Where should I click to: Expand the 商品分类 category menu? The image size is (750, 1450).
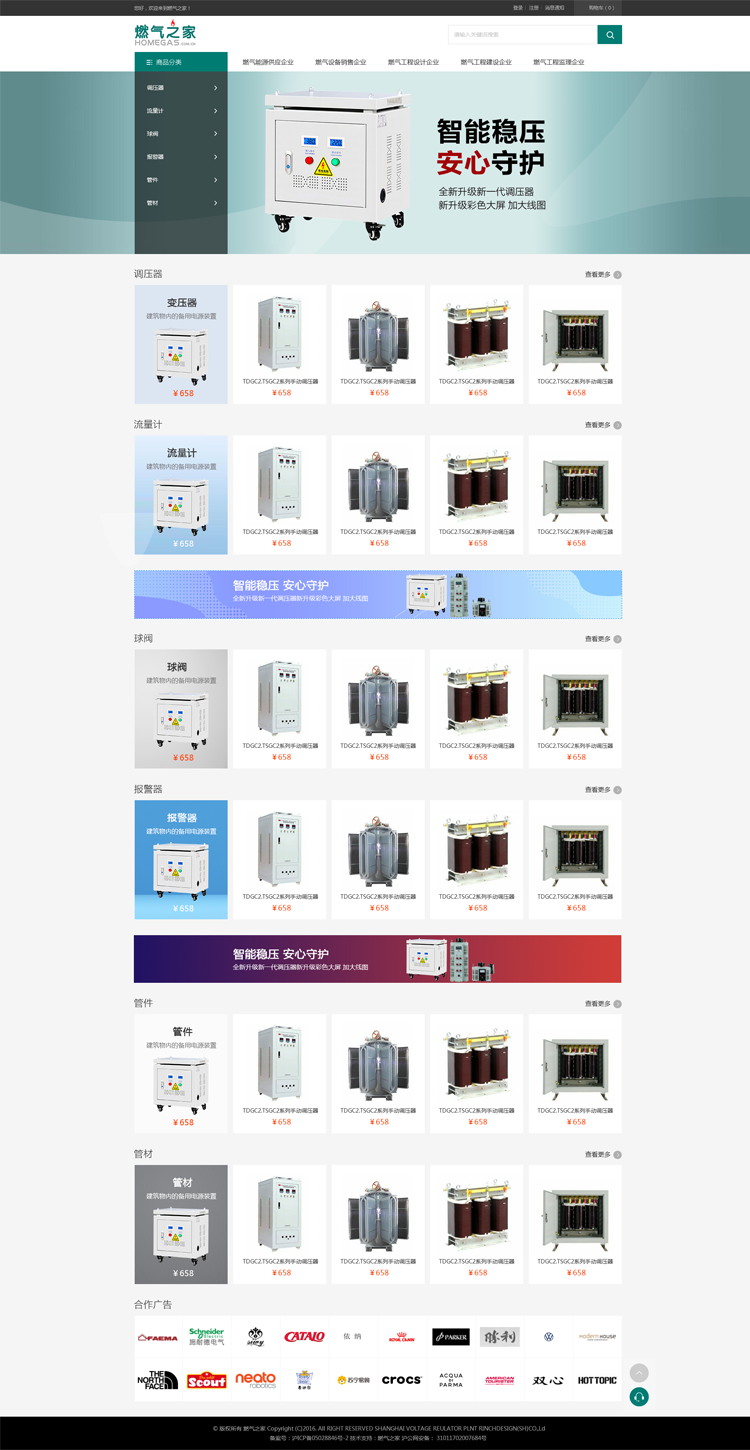tap(181, 62)
